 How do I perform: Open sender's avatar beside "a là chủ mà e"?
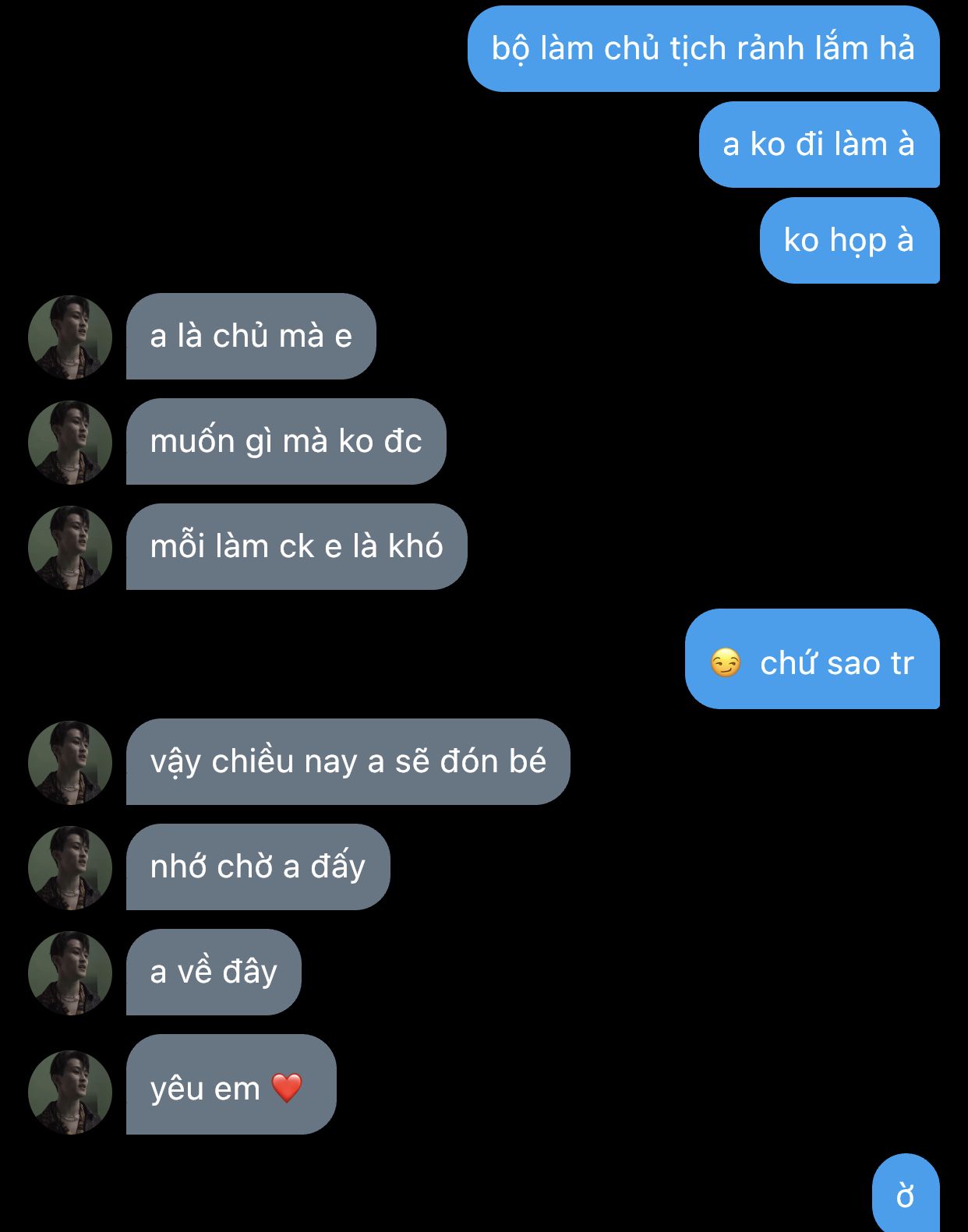pyautogui.click(x=70, y=337)
